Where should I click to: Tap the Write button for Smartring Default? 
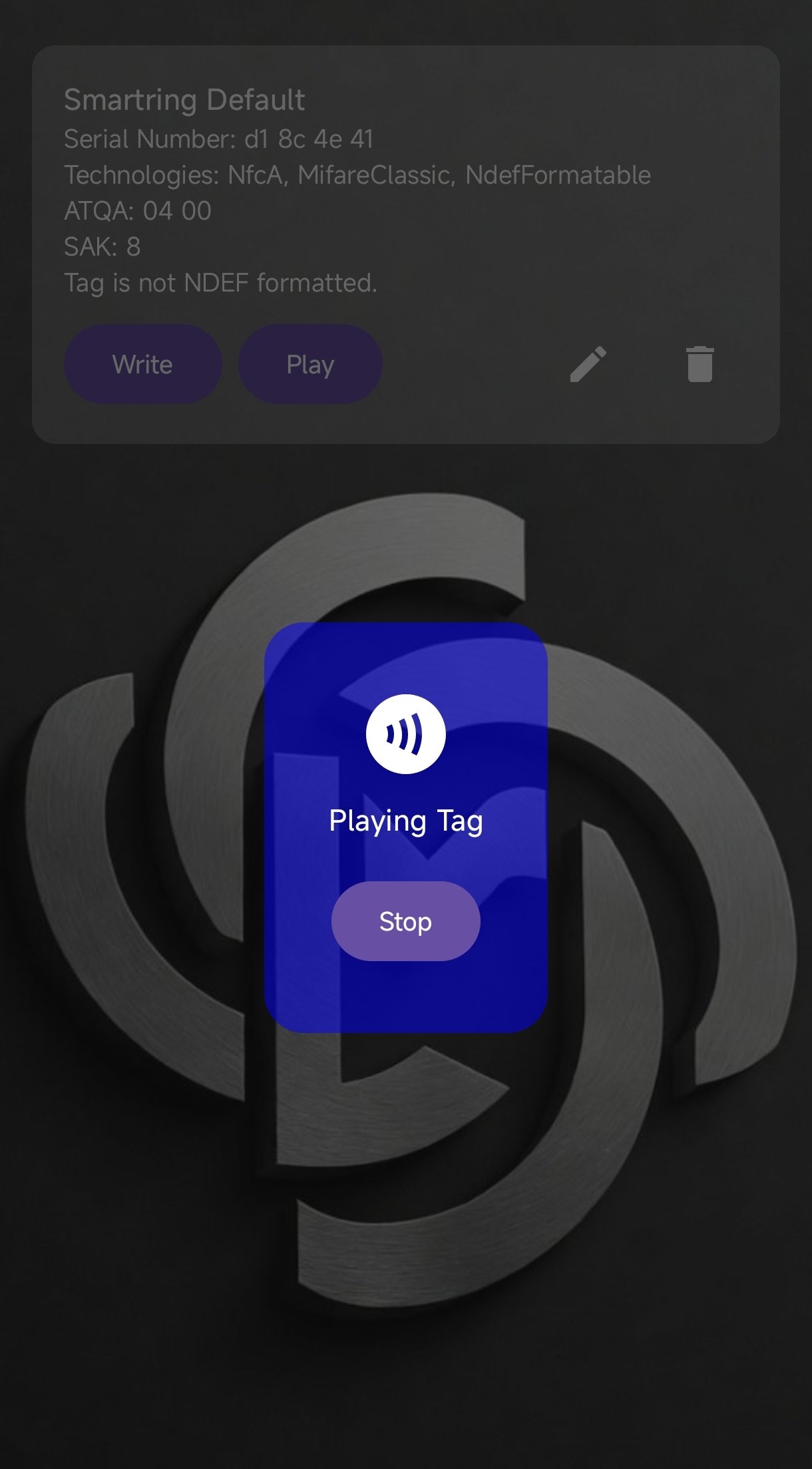[142, 364]
